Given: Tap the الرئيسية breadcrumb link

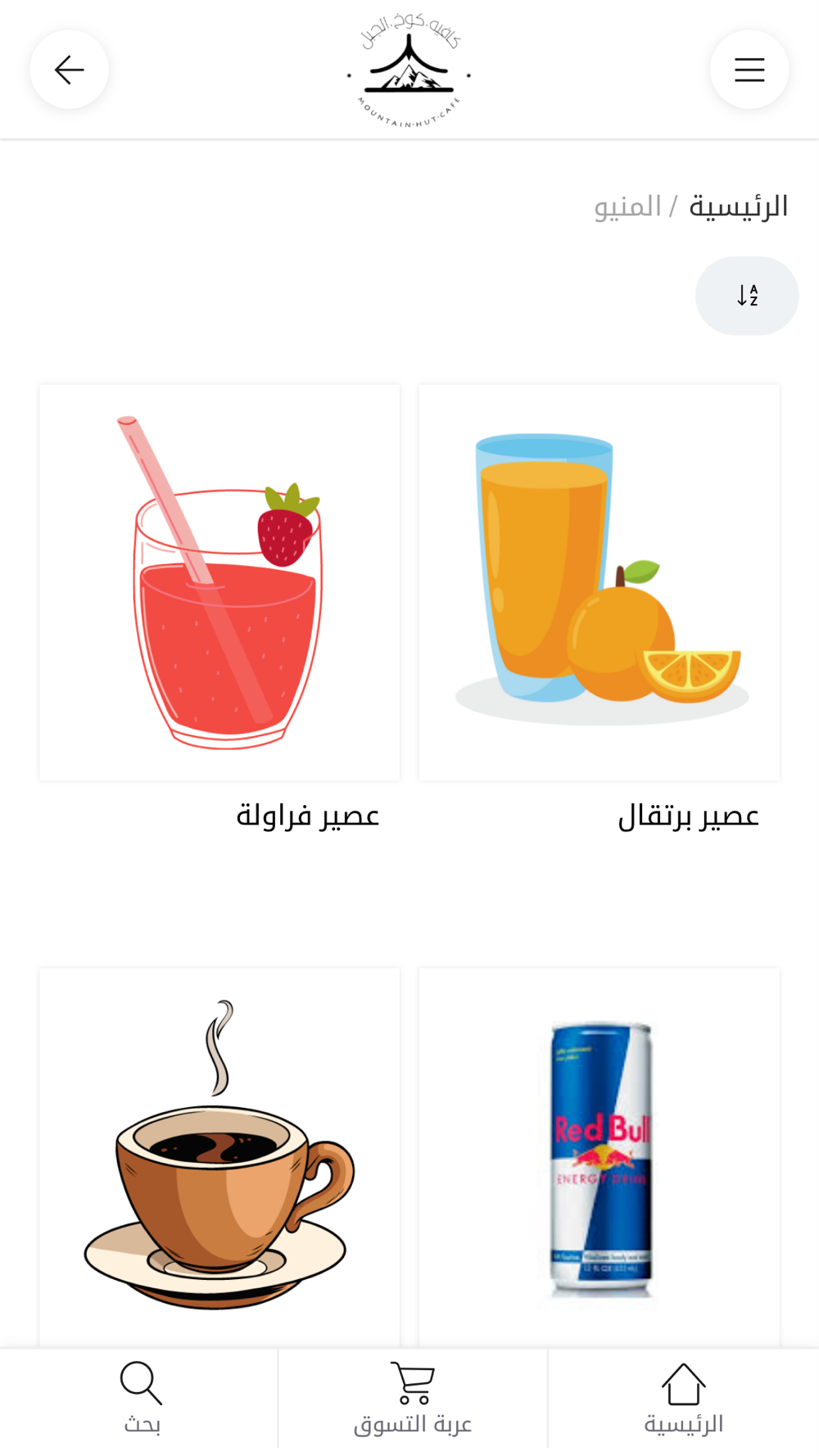Looking at the screenshot, I should coord(738,206).
